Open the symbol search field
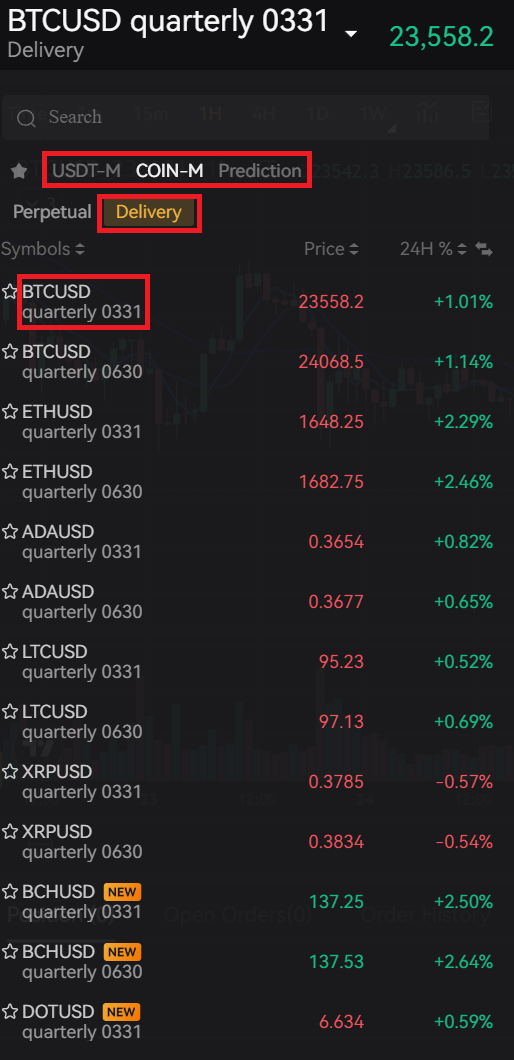 245,118
